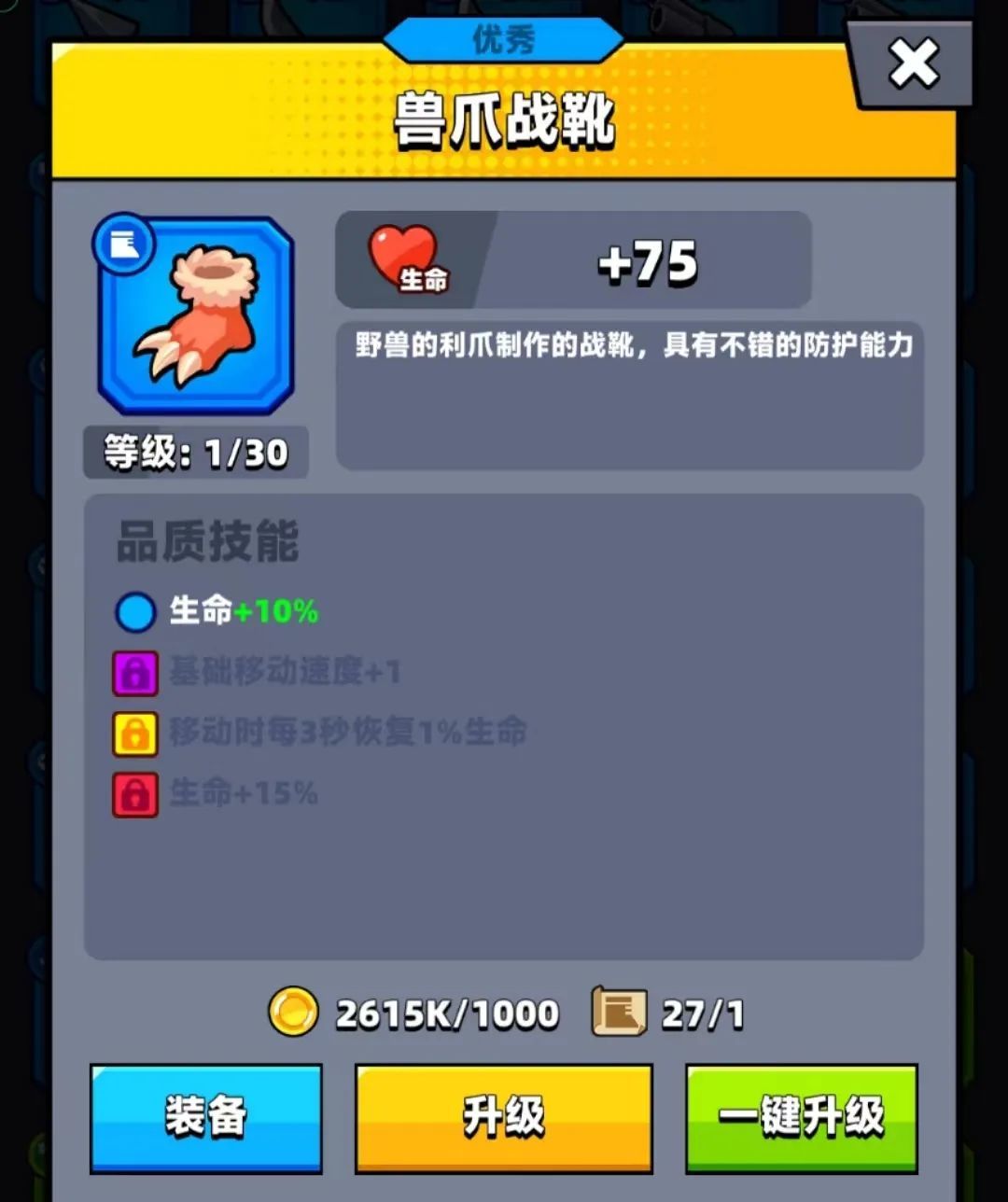Toggle the blue circle next to 生命+10%

tap(136, 612)
